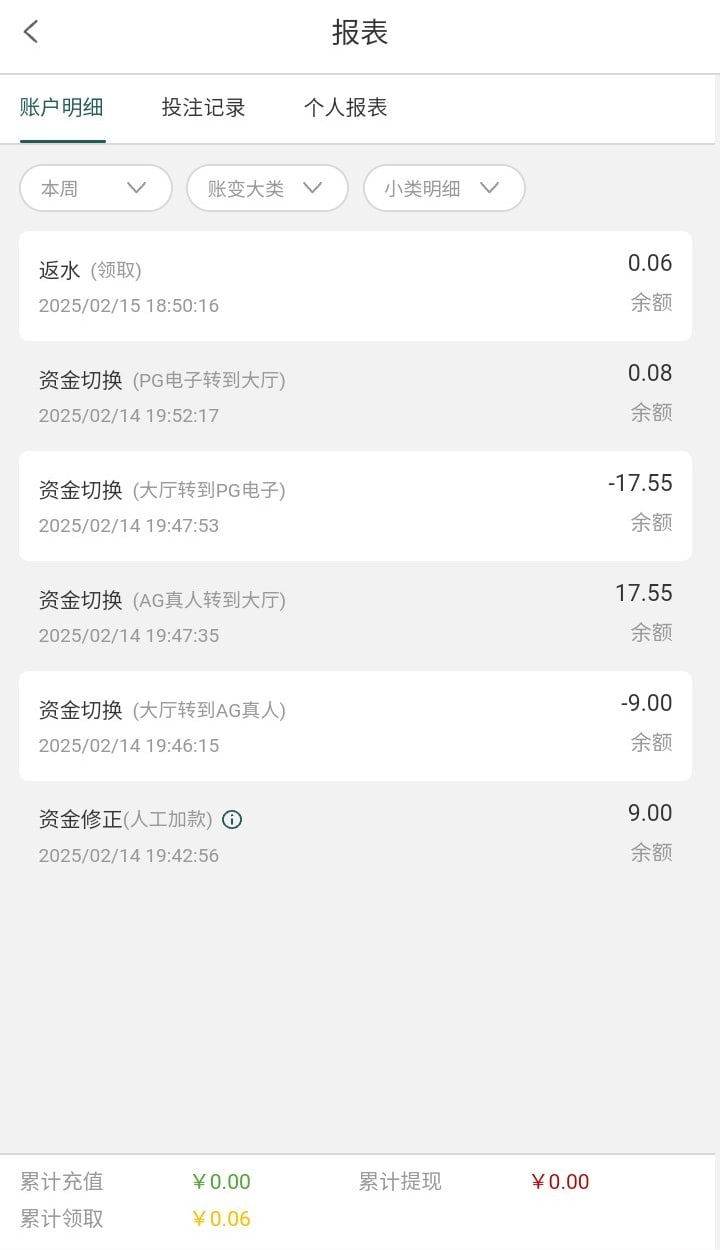Tap the info icon beside 资金修正(人工加款)

tap(232, 820)
